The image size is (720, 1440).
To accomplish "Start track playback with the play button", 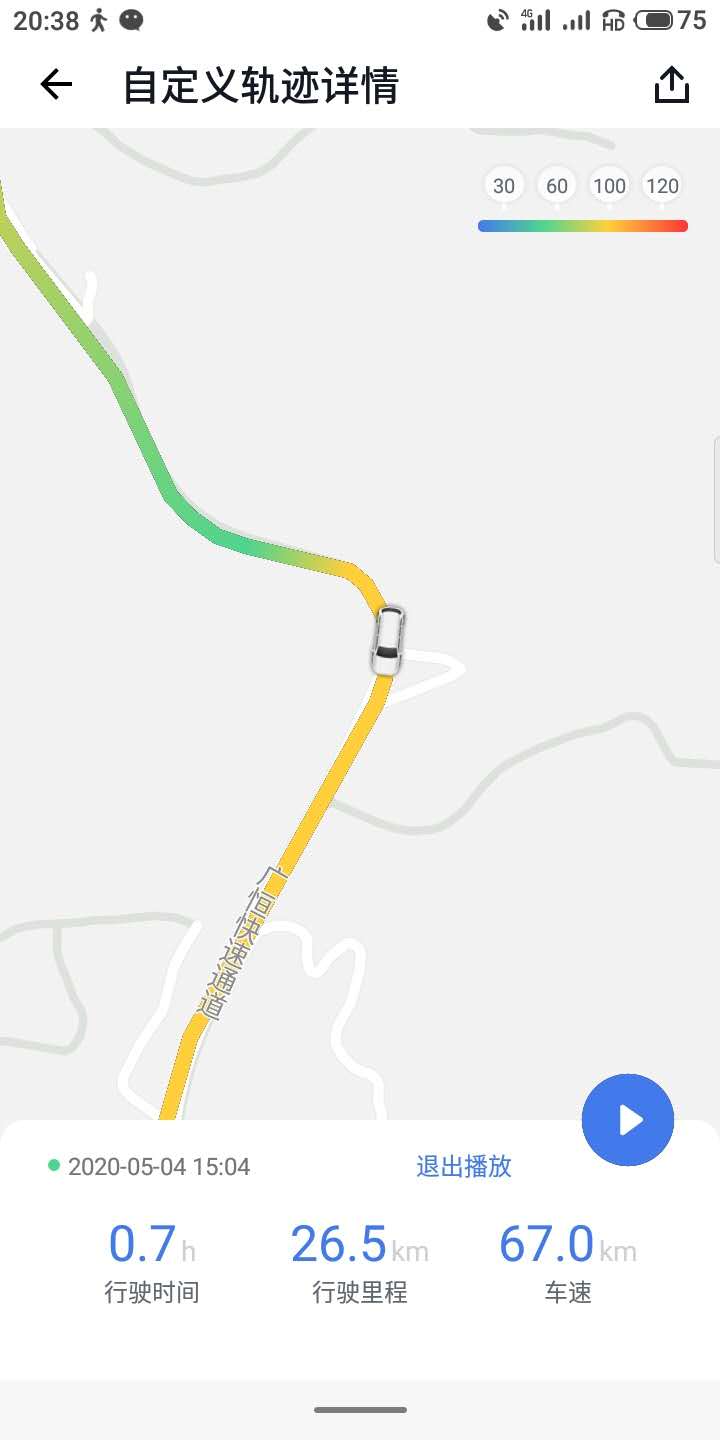I will [x=628, y=1120].
